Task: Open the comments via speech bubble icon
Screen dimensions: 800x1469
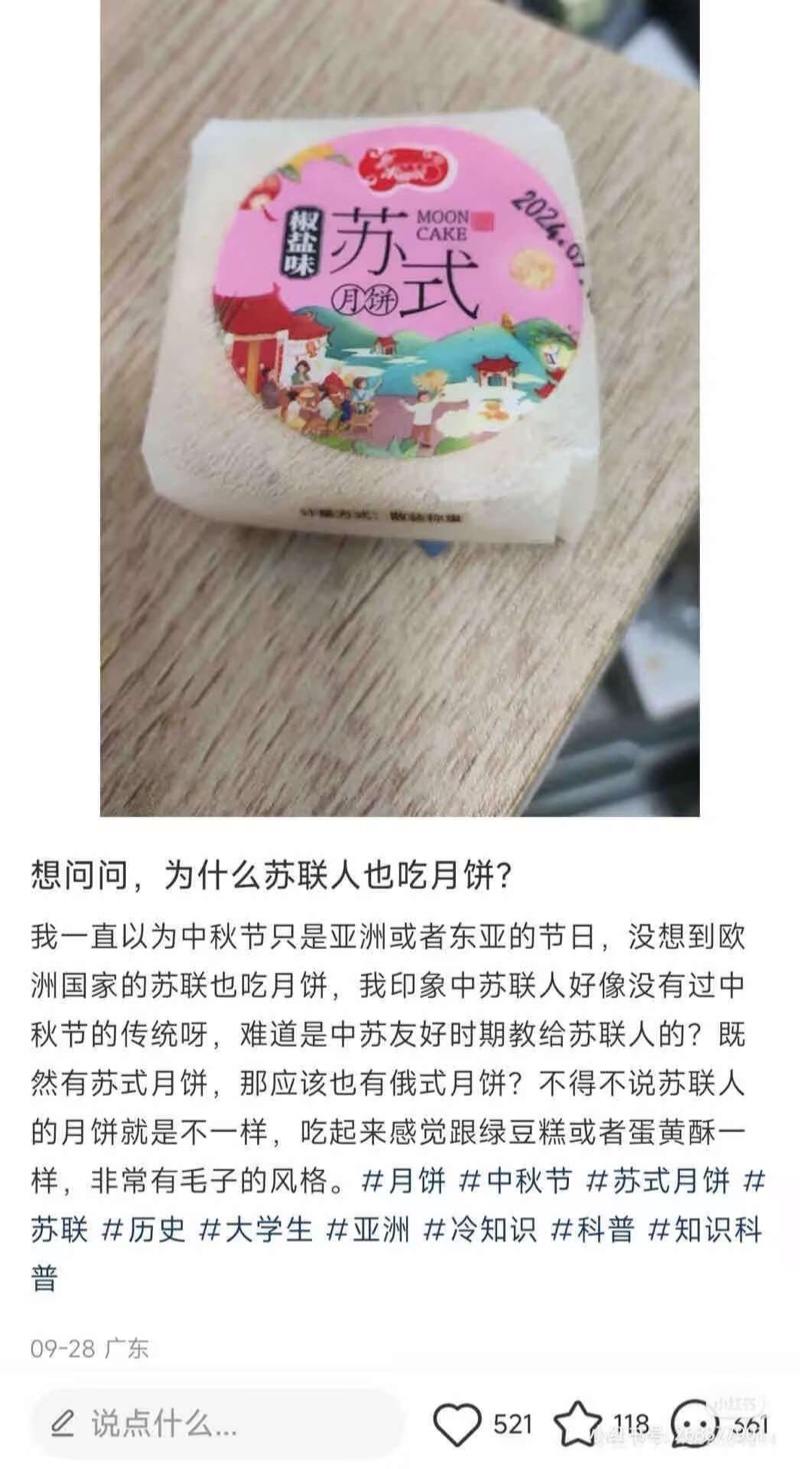Action: 694,1424
